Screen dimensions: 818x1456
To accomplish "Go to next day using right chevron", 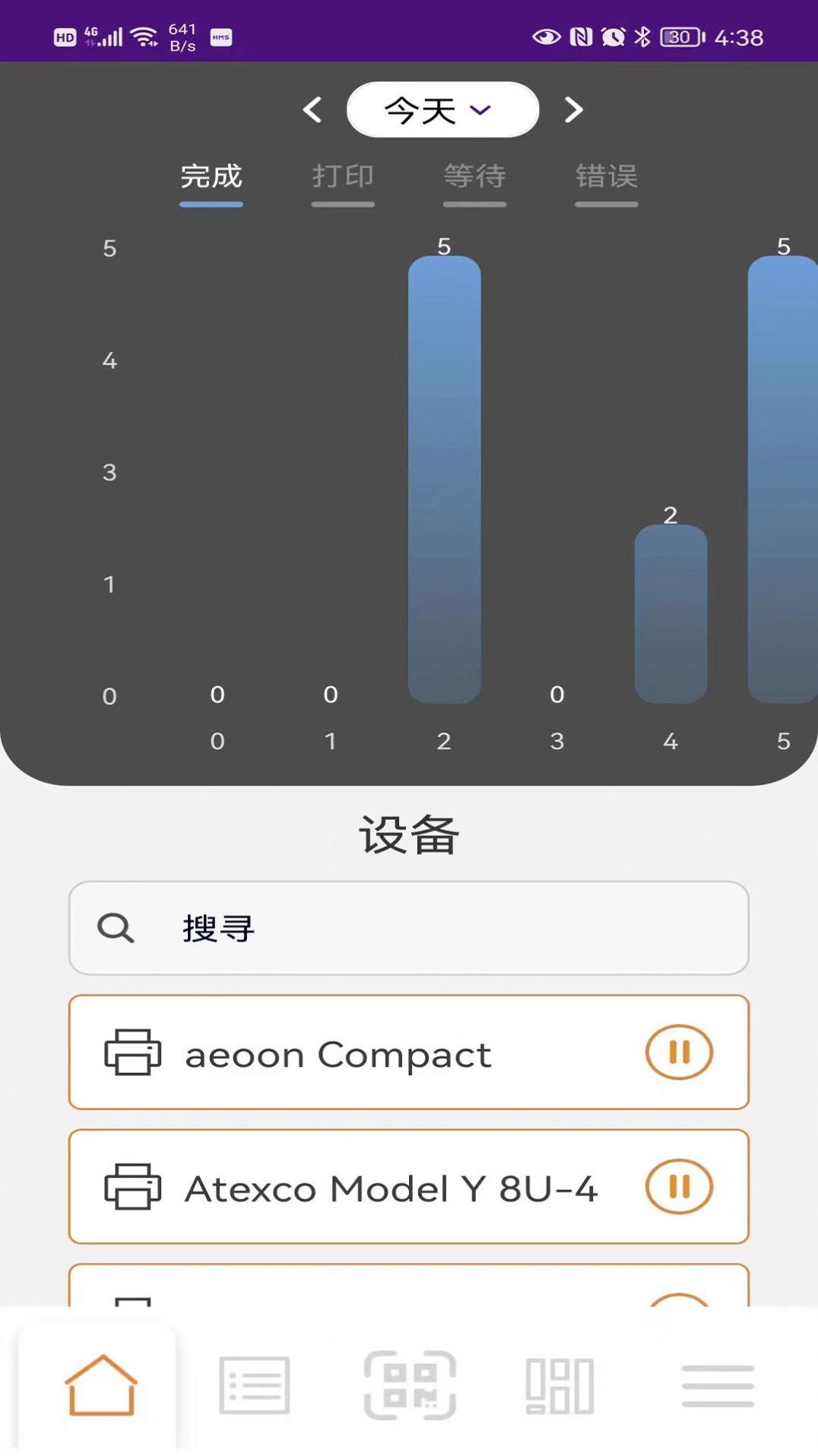I will 573,109.
